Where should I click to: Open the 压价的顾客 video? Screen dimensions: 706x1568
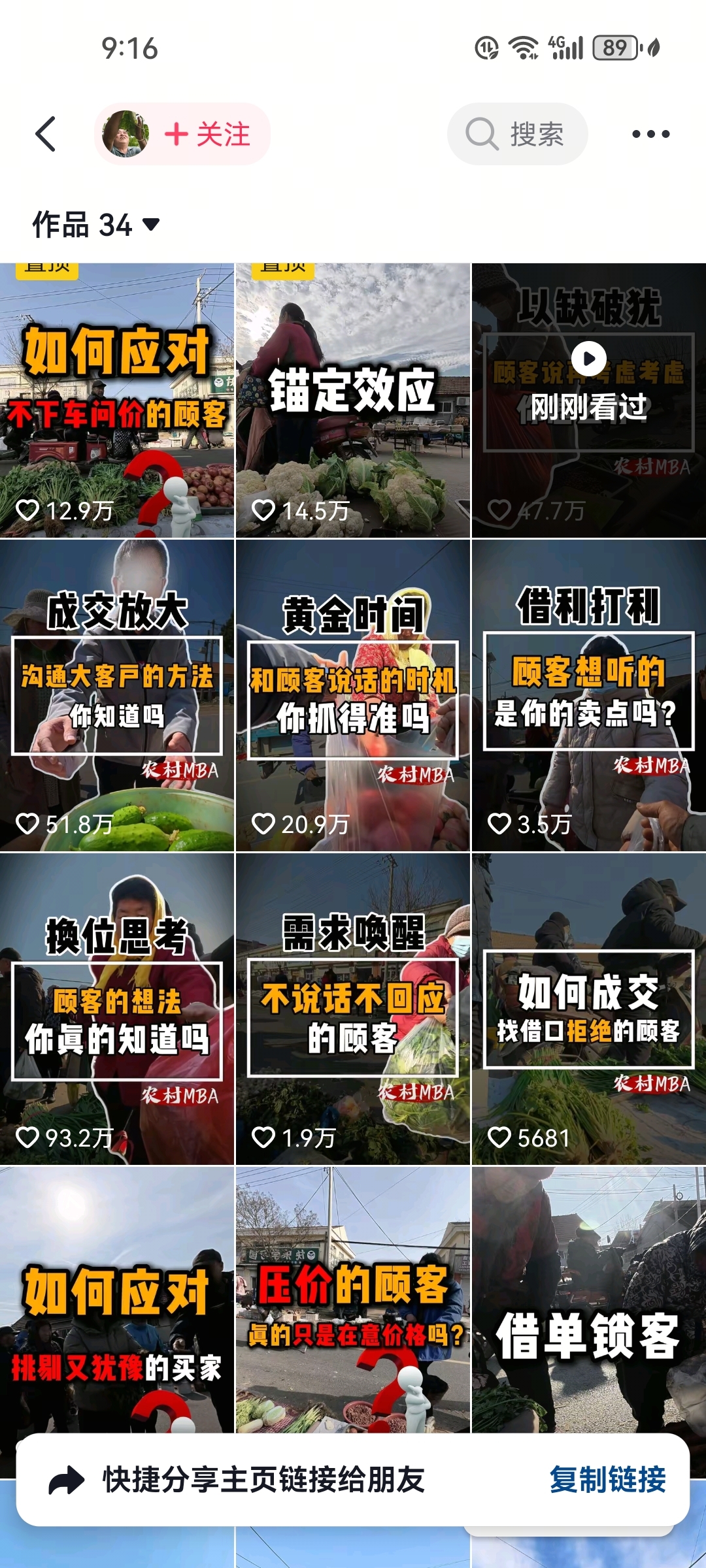click(353, 1300)
